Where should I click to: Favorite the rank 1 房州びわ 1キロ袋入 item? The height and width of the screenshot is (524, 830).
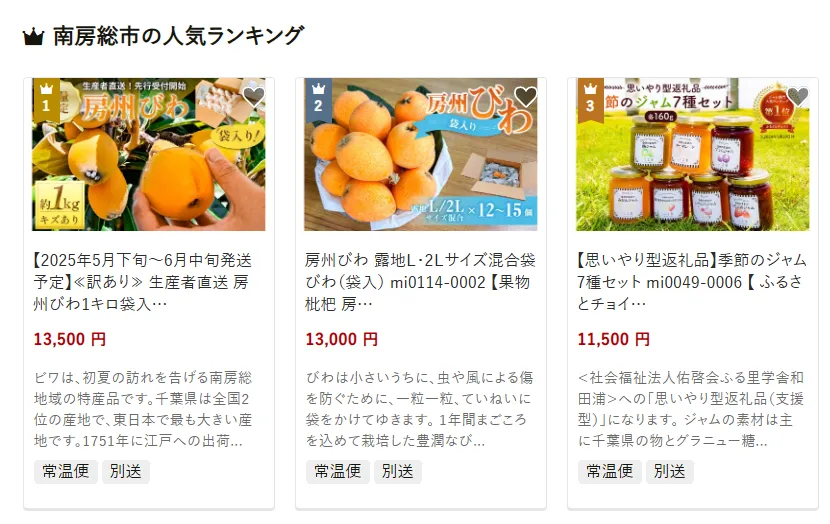(x=254, y=97)
